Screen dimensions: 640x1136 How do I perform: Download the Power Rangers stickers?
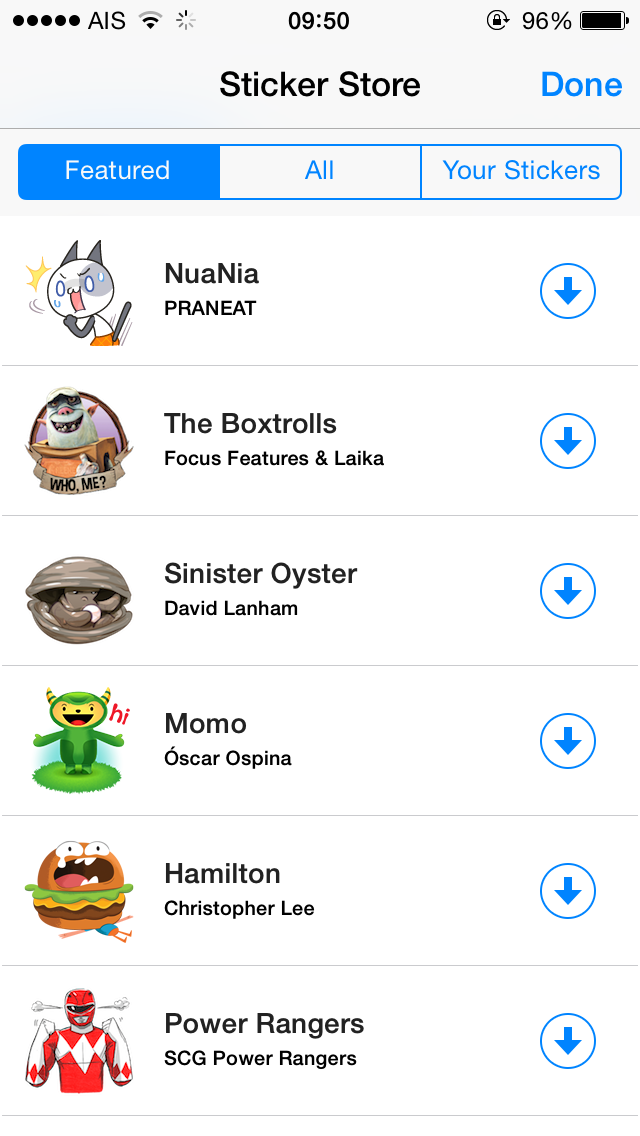(x=568, y=1041)
